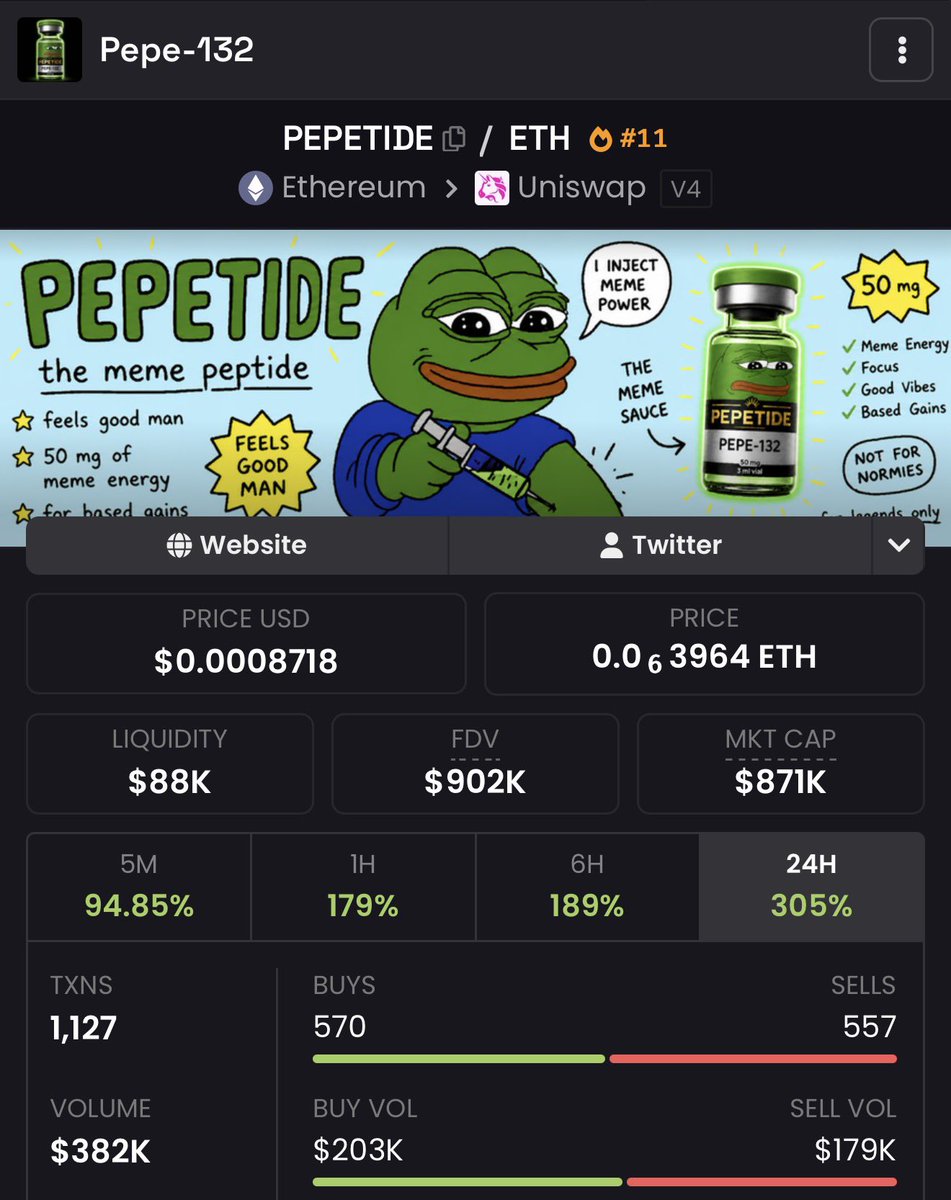This screenshot has width=951, height=1200.
Task: Switch to the 1H timeframe
Action: click(363, 886)
